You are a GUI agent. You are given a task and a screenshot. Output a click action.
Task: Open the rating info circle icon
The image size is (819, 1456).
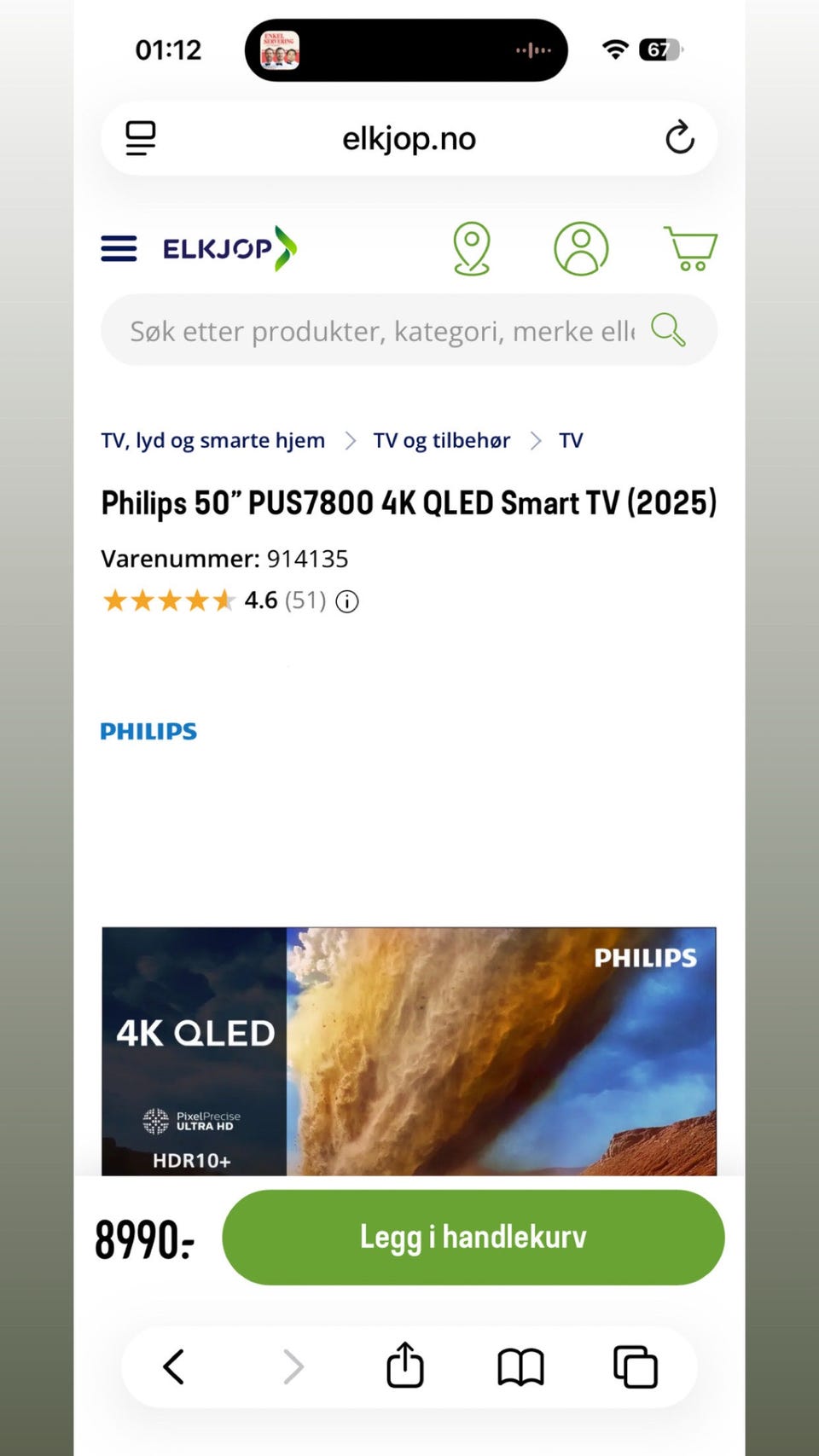pyautogui.click(x=346, y=601)
